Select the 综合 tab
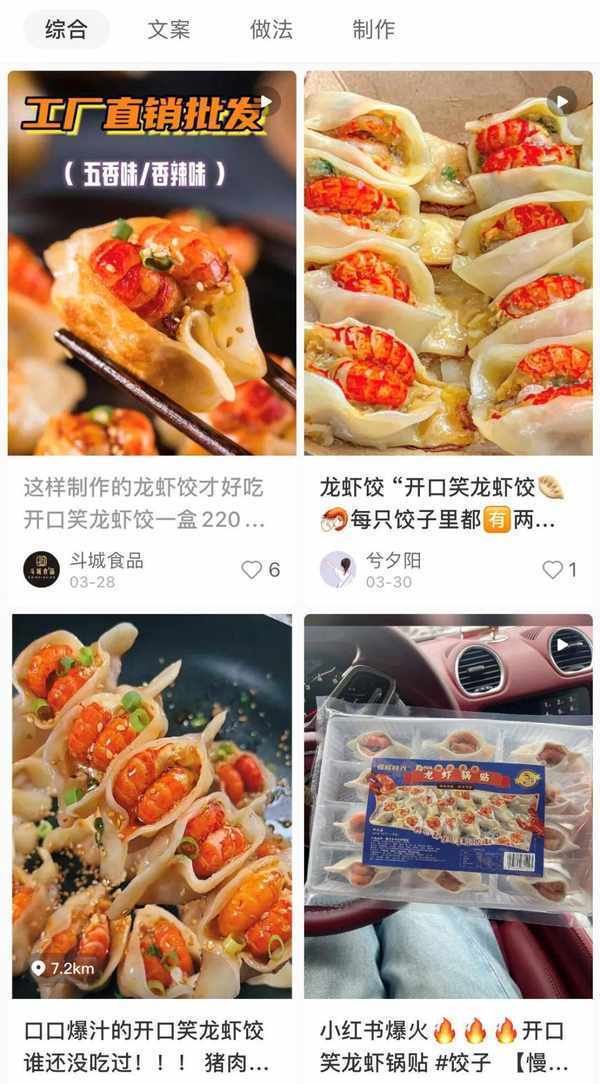The width and height of the screenshot is (600, 1084). coord(66,30)
